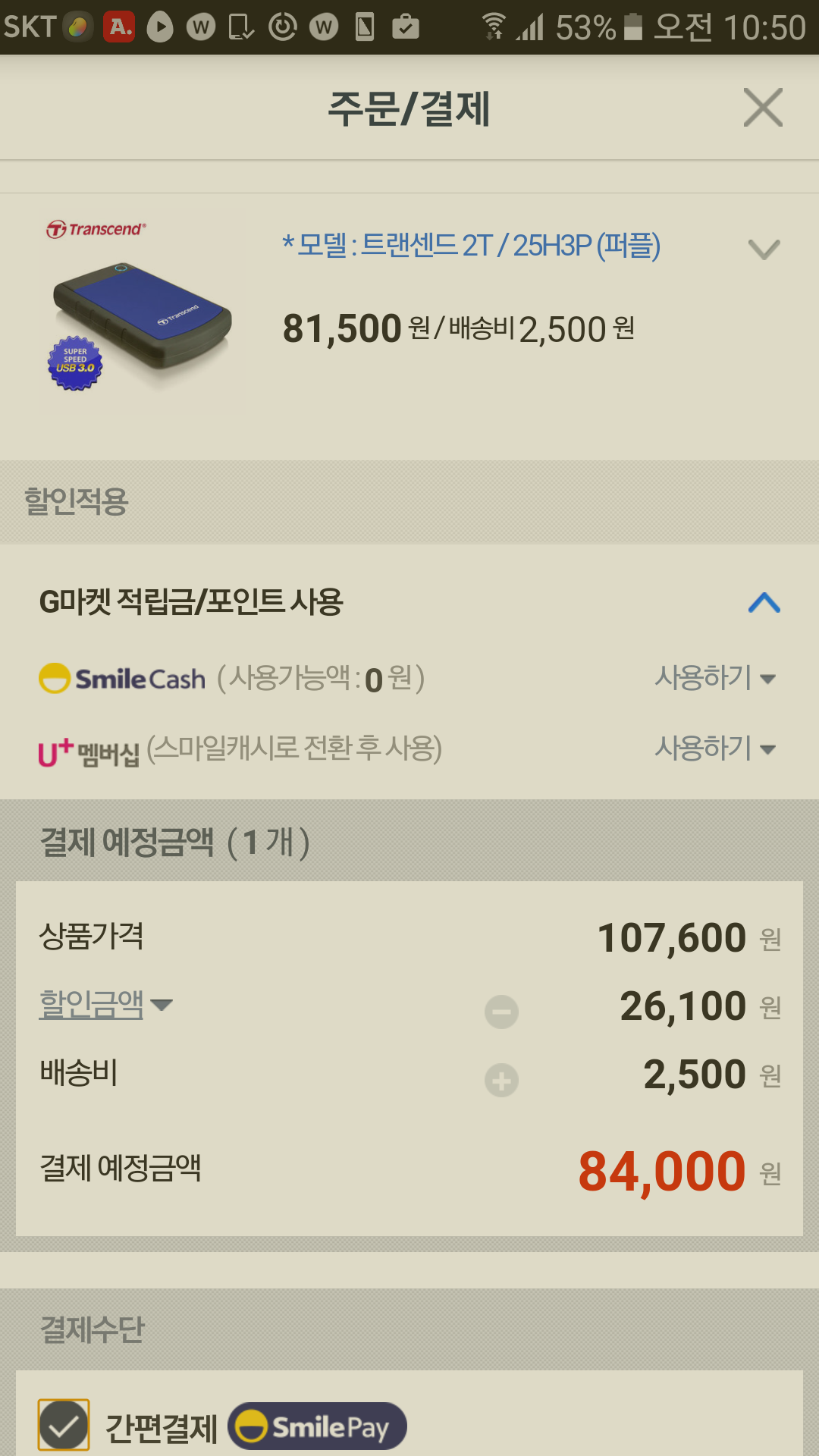This screenshot has width=819, height=1456.
Task: Close the 주문/결제 order page
Action: [x=763, y=108]
